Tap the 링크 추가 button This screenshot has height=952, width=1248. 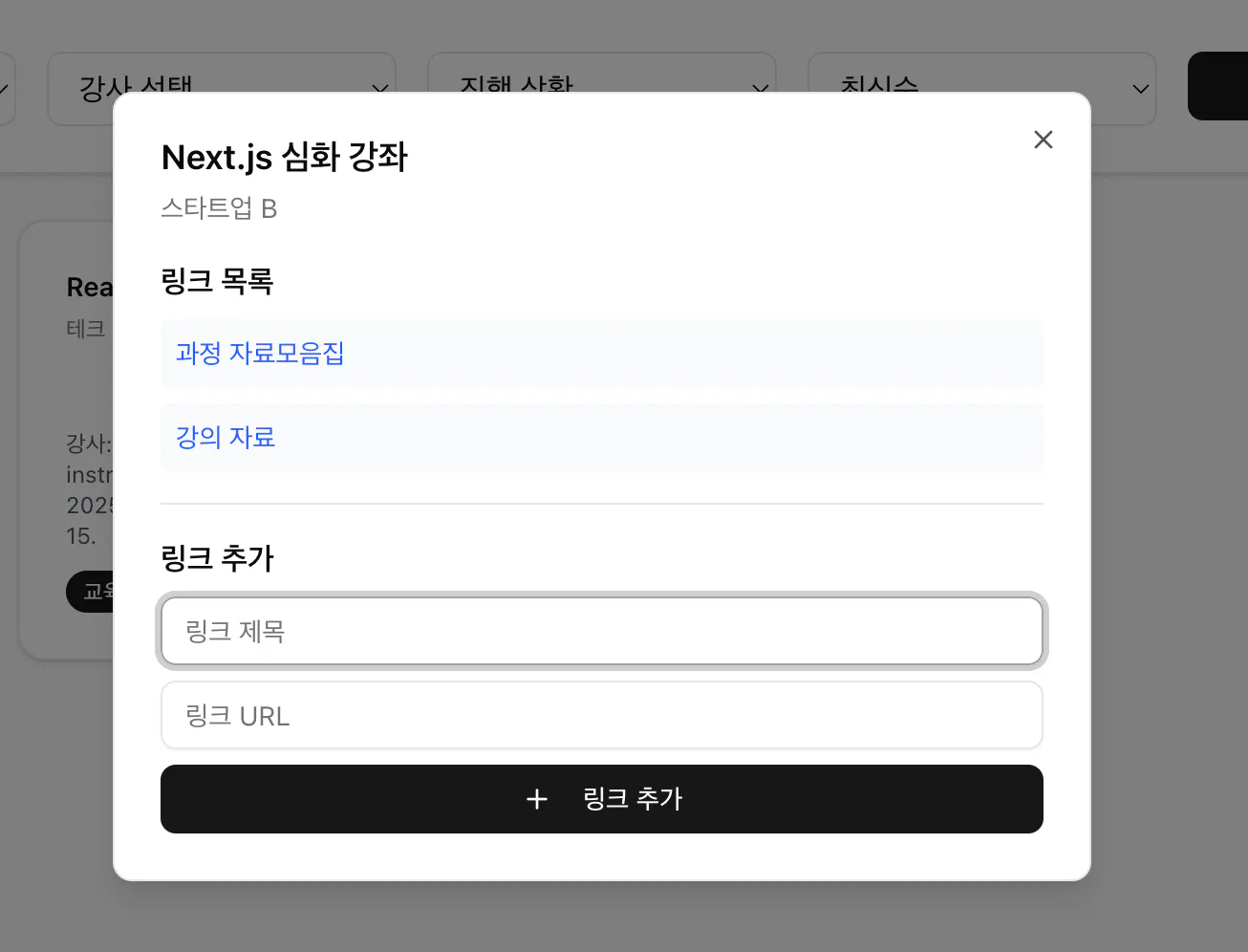[x=601, y=799]
